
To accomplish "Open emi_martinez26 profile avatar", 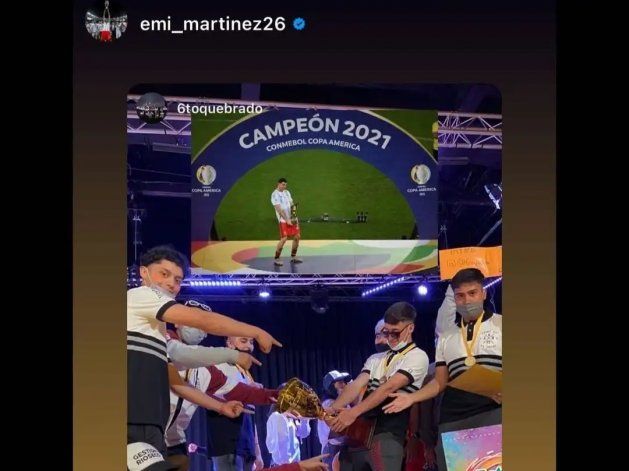I will (x=106, y=23).
